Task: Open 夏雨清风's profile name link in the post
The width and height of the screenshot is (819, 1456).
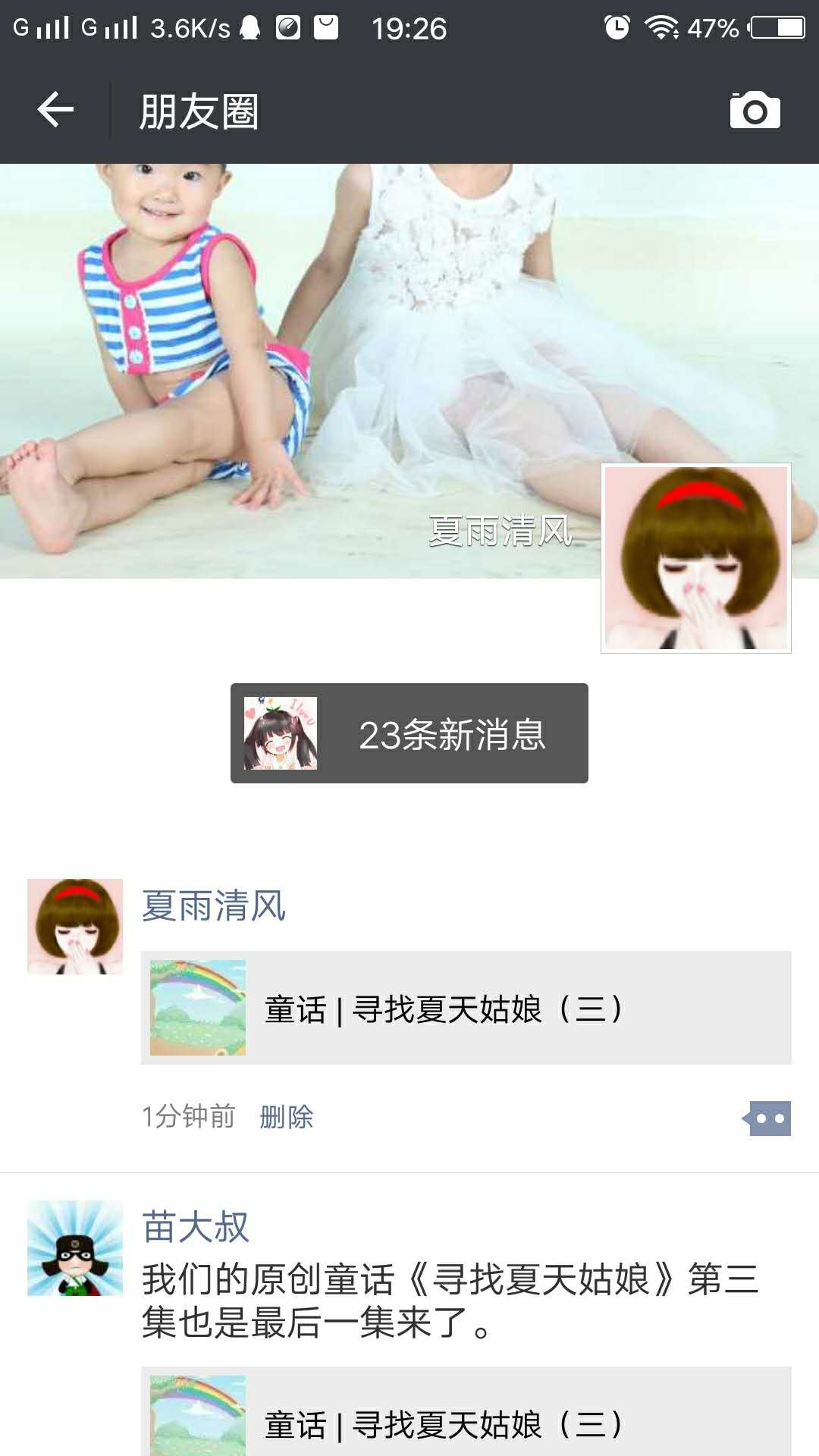Action: pos(214,905)
